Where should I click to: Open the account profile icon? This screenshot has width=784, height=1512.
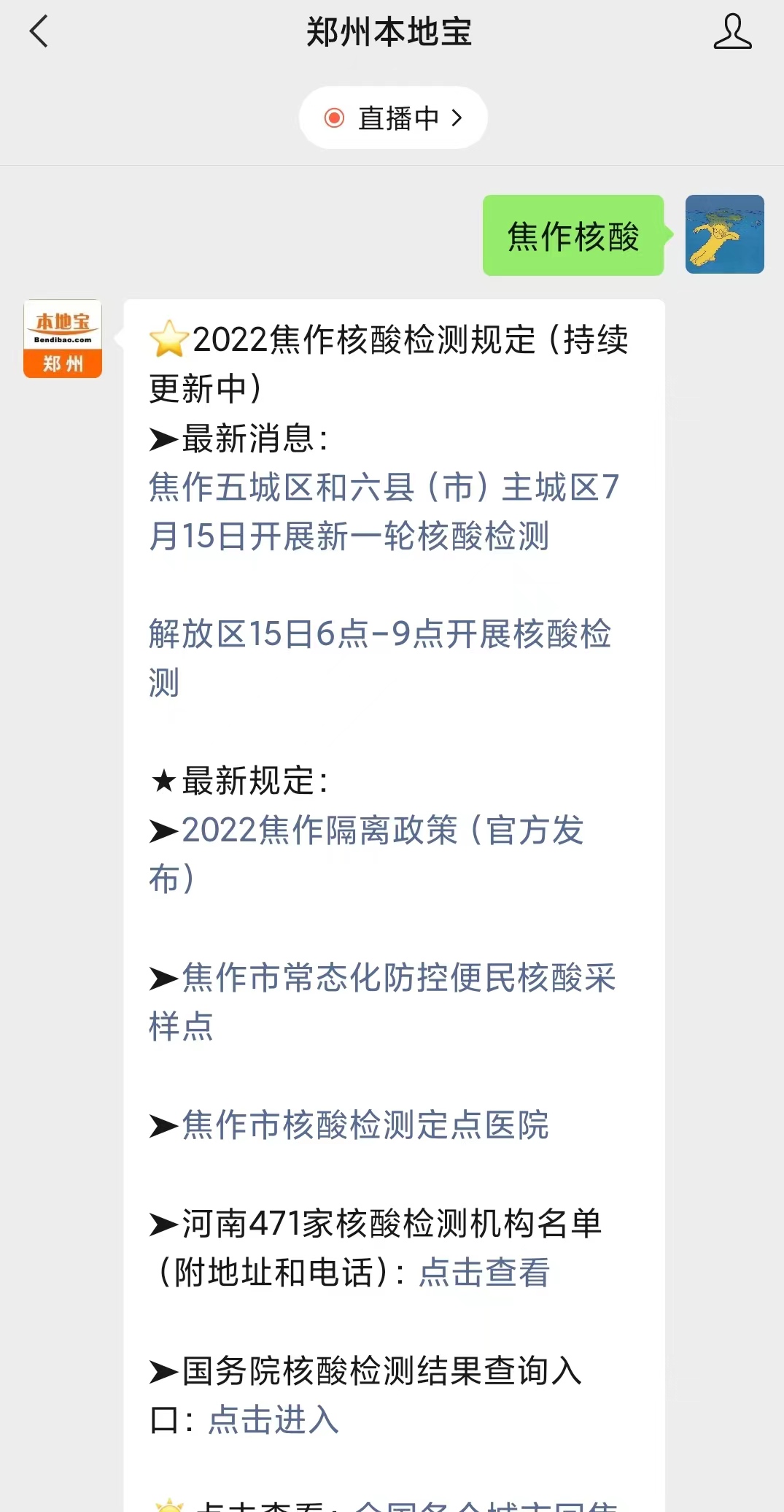coord(732,32)
